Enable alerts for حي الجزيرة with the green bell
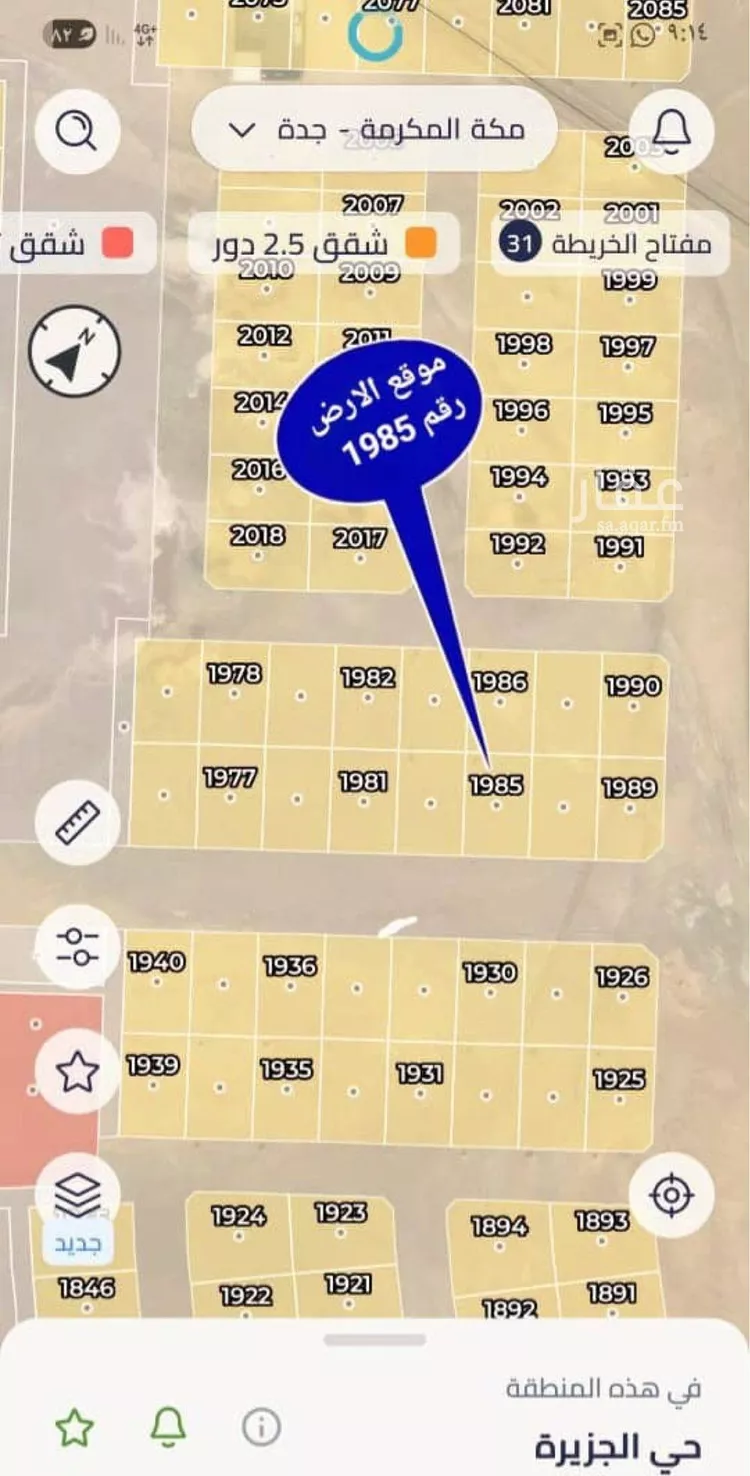750x1476 pixels. coord(168,1428)
